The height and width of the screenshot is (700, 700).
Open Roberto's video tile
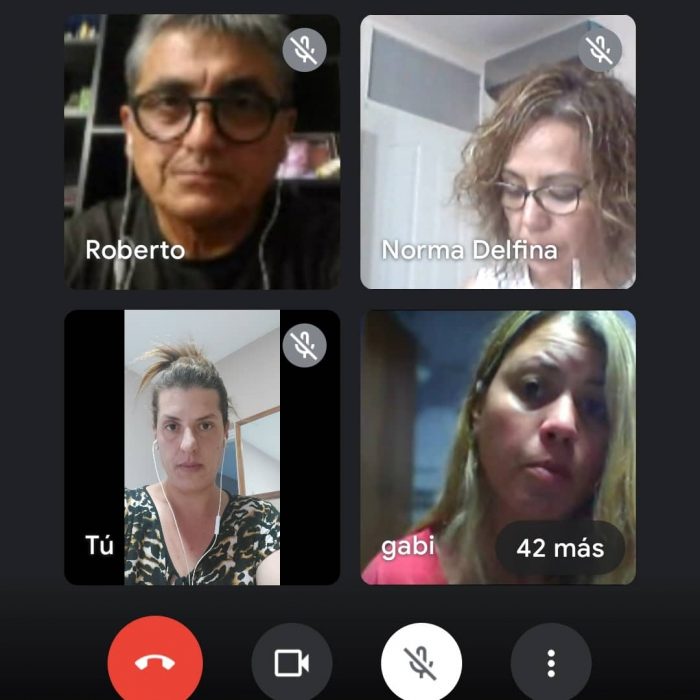coord(201,150)
